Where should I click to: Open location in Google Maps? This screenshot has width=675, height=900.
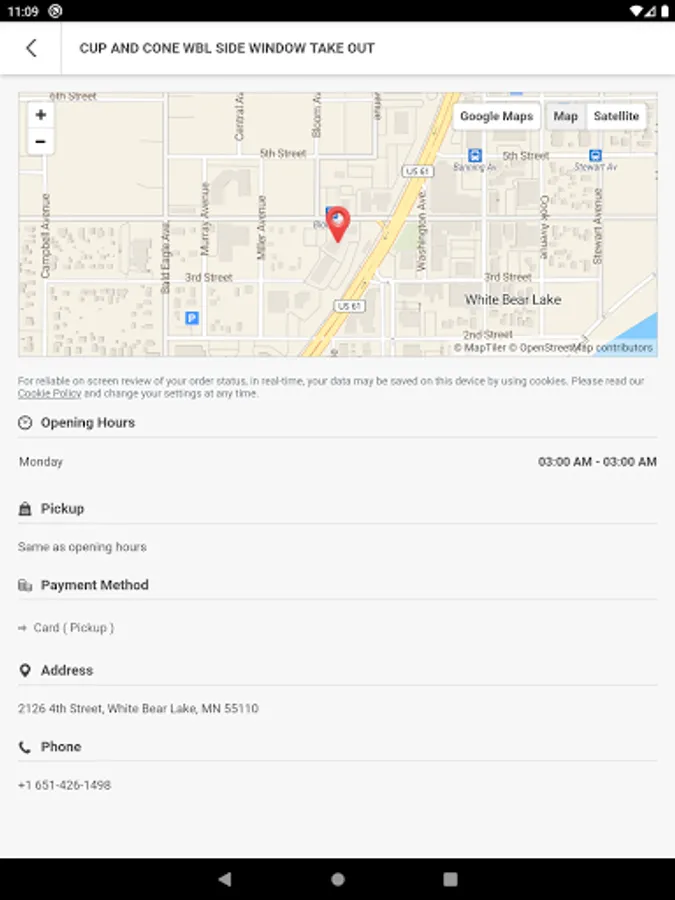(x=496, y=116)
